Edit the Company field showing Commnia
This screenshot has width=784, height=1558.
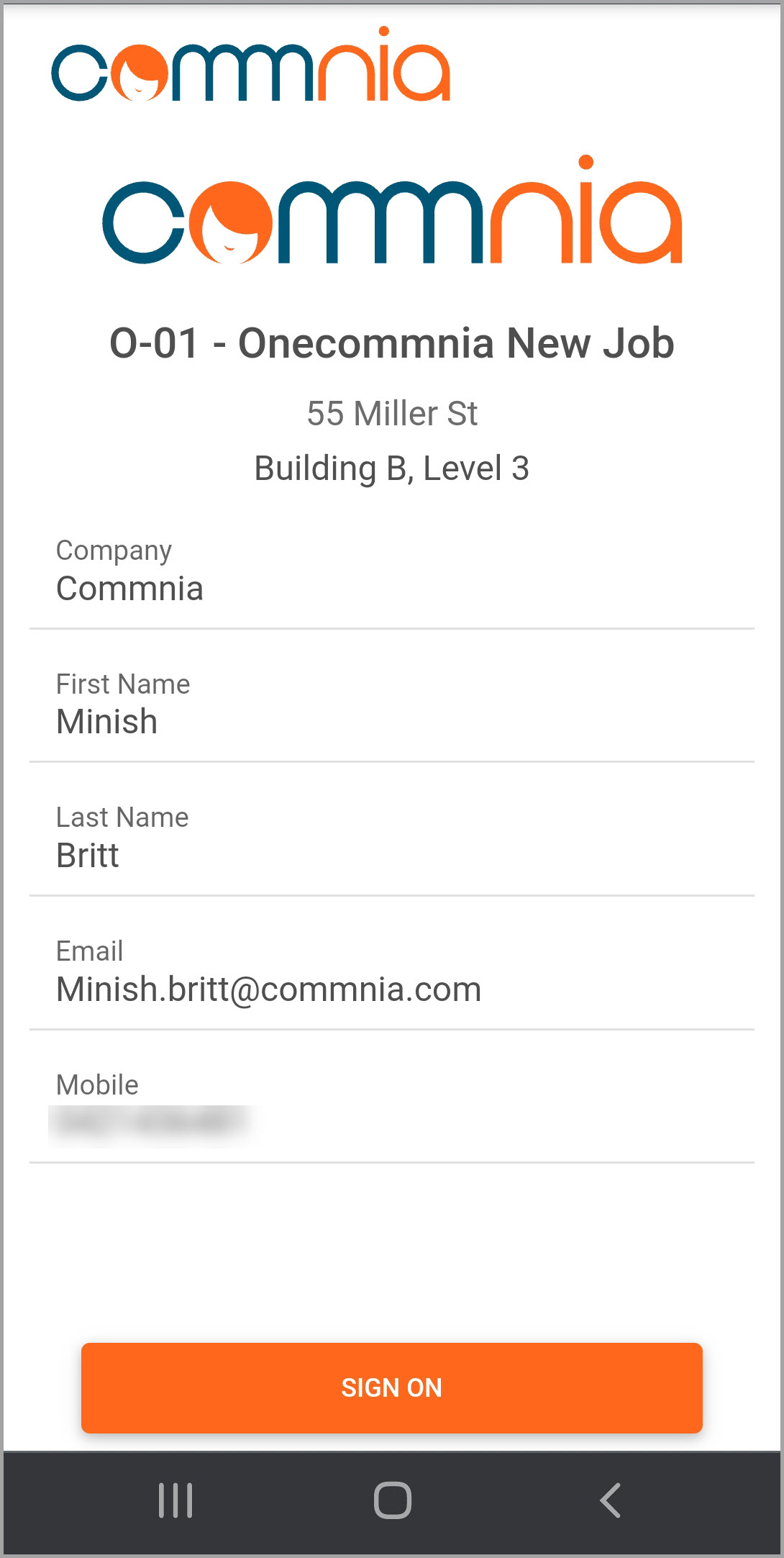tap(391, 574)
